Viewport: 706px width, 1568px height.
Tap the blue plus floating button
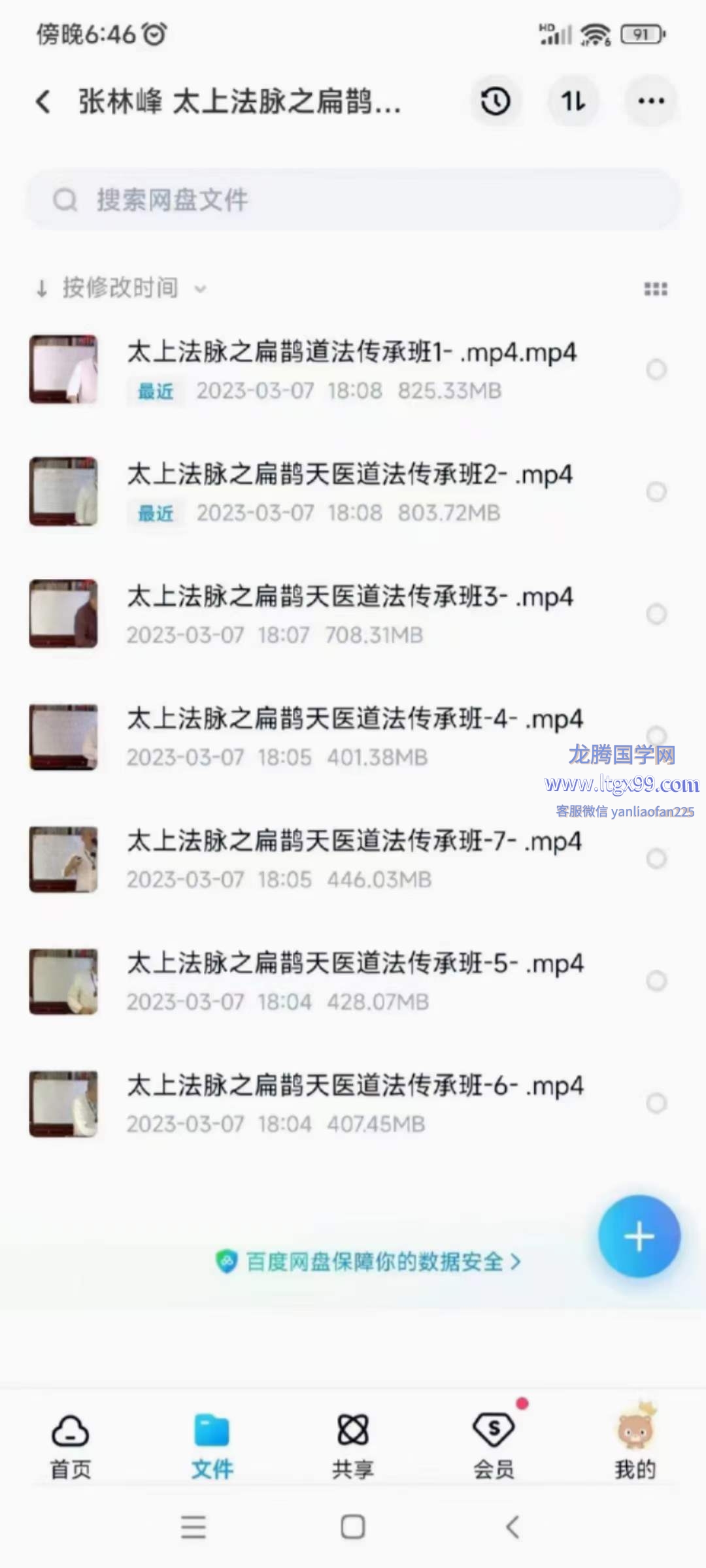639,1236
